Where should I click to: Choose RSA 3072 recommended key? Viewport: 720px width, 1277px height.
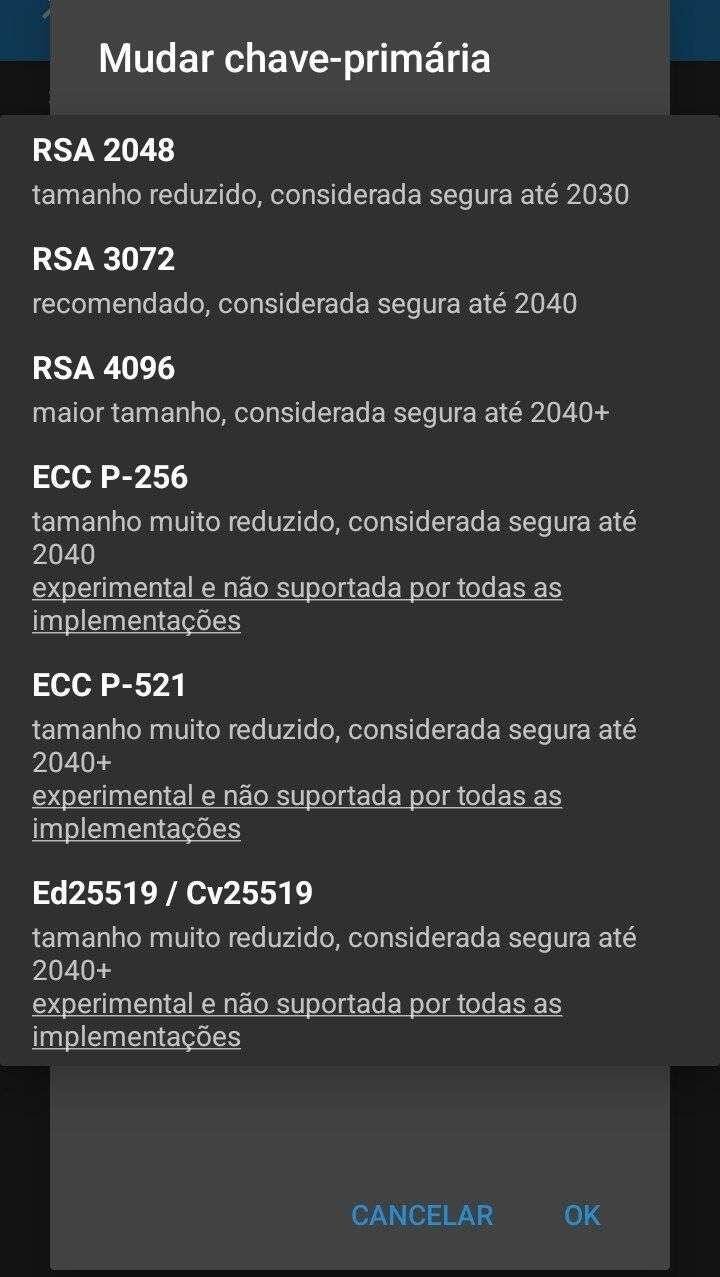point(304,280)
